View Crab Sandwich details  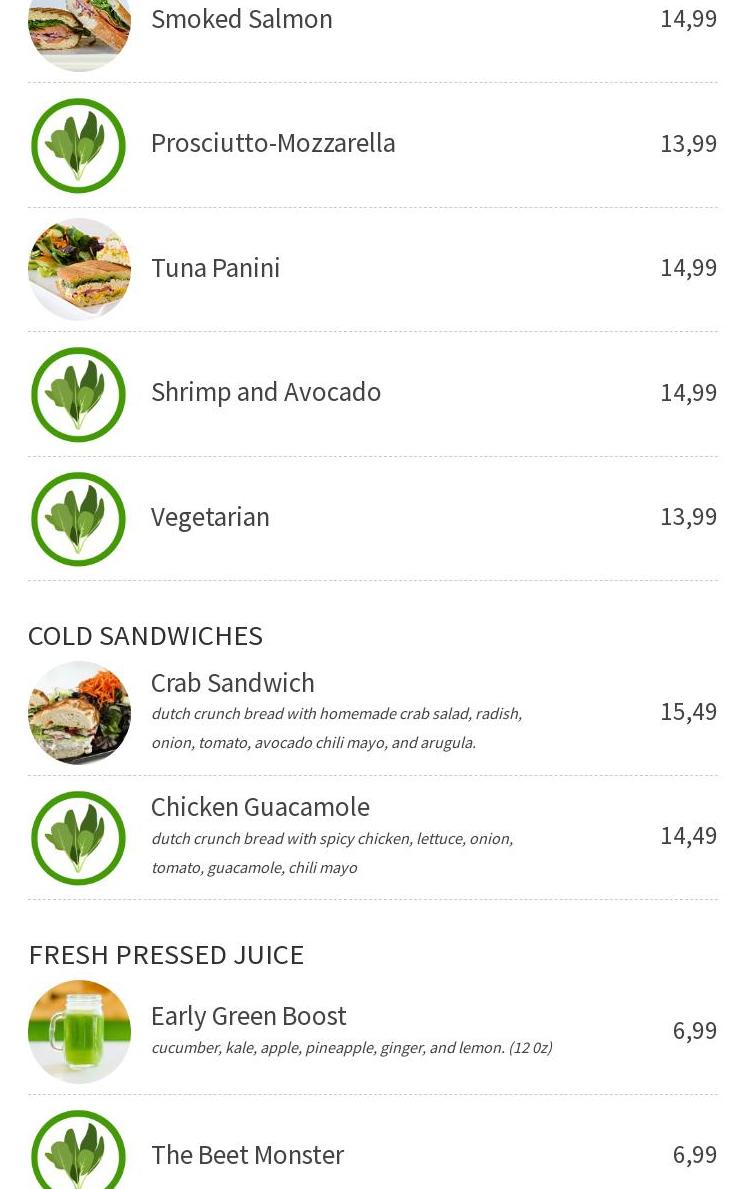point(233,683)
